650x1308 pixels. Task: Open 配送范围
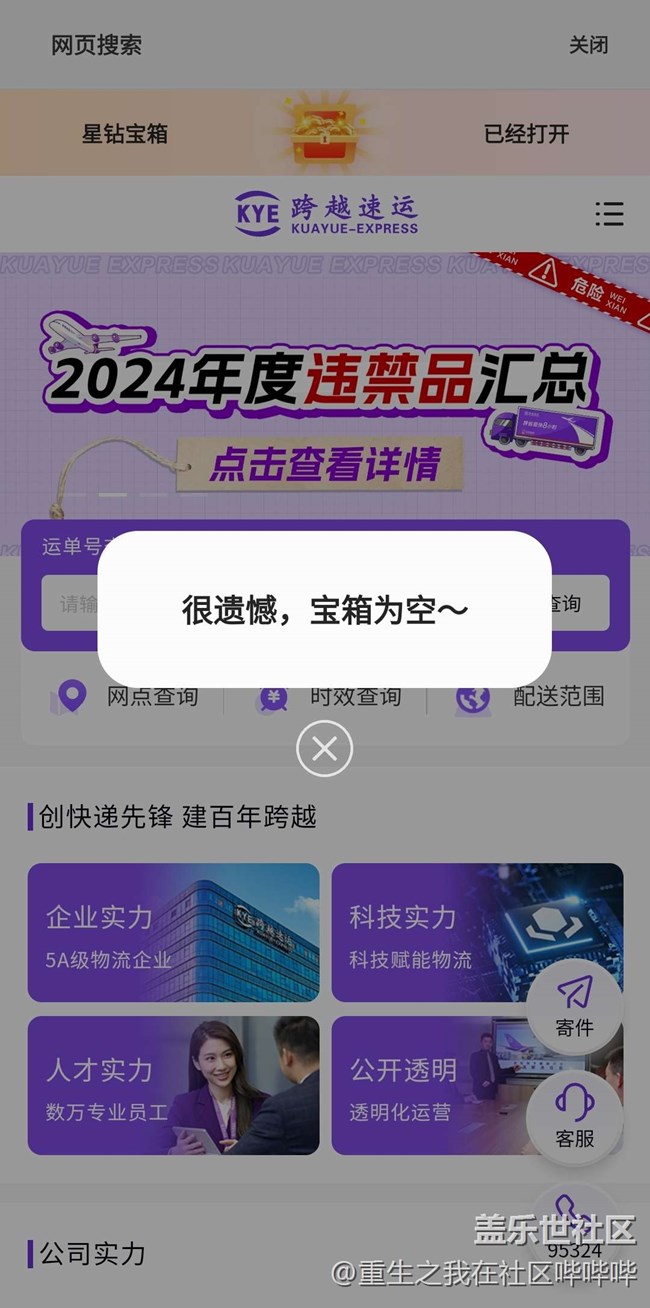(530, 696)
